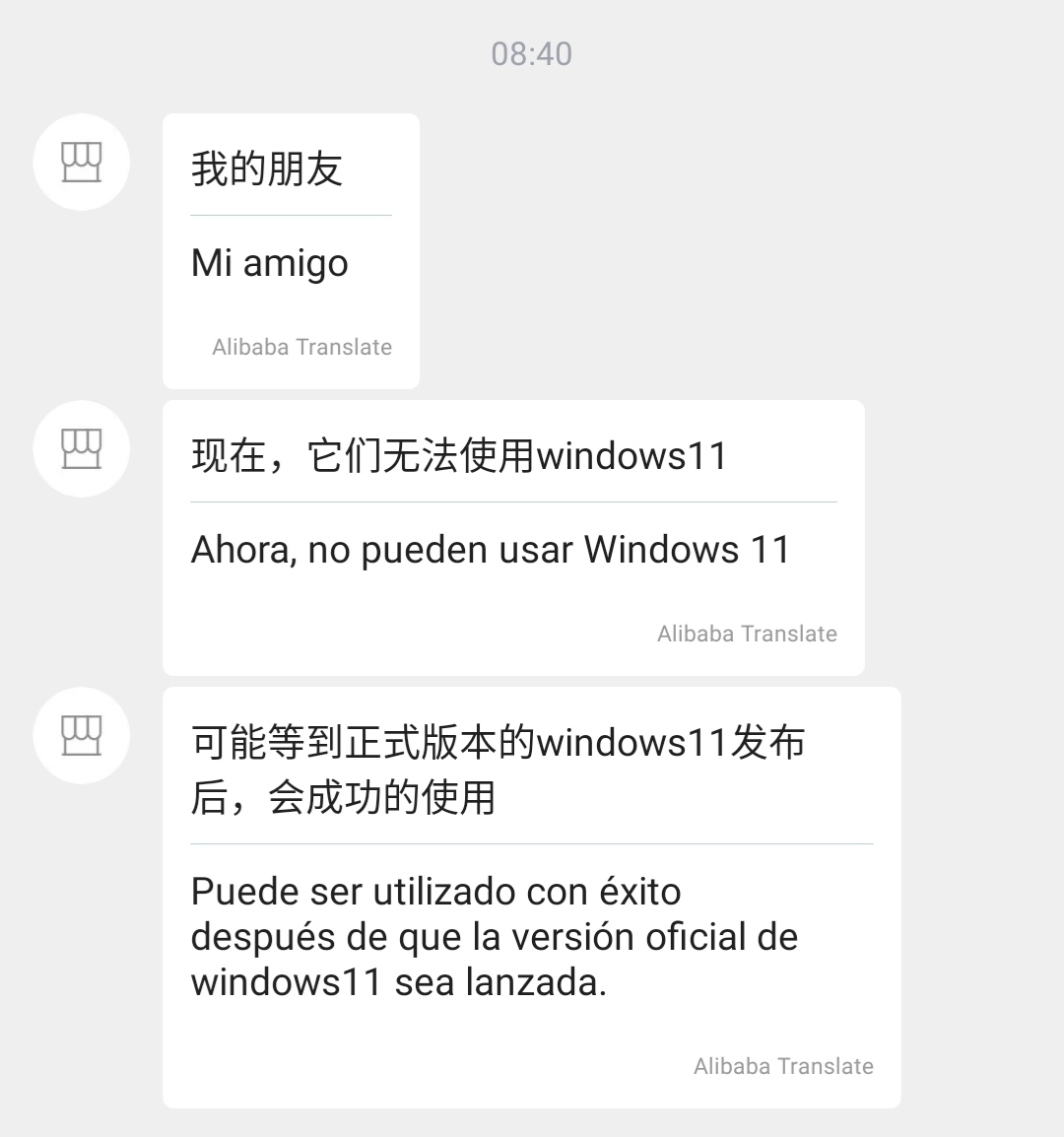Open store profile beside "Puede ser utilizado" message
The image size is (1064, 1137).
click(x=82, y=735)
